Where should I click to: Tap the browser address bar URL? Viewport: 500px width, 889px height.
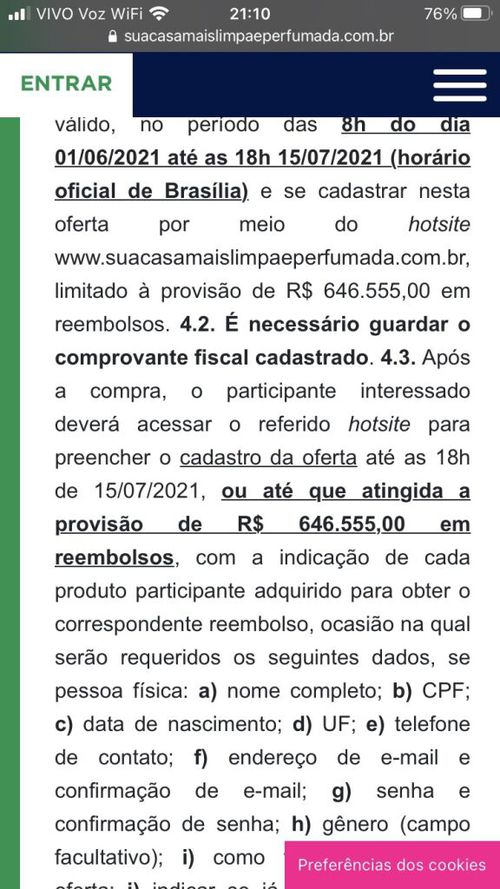250,36
